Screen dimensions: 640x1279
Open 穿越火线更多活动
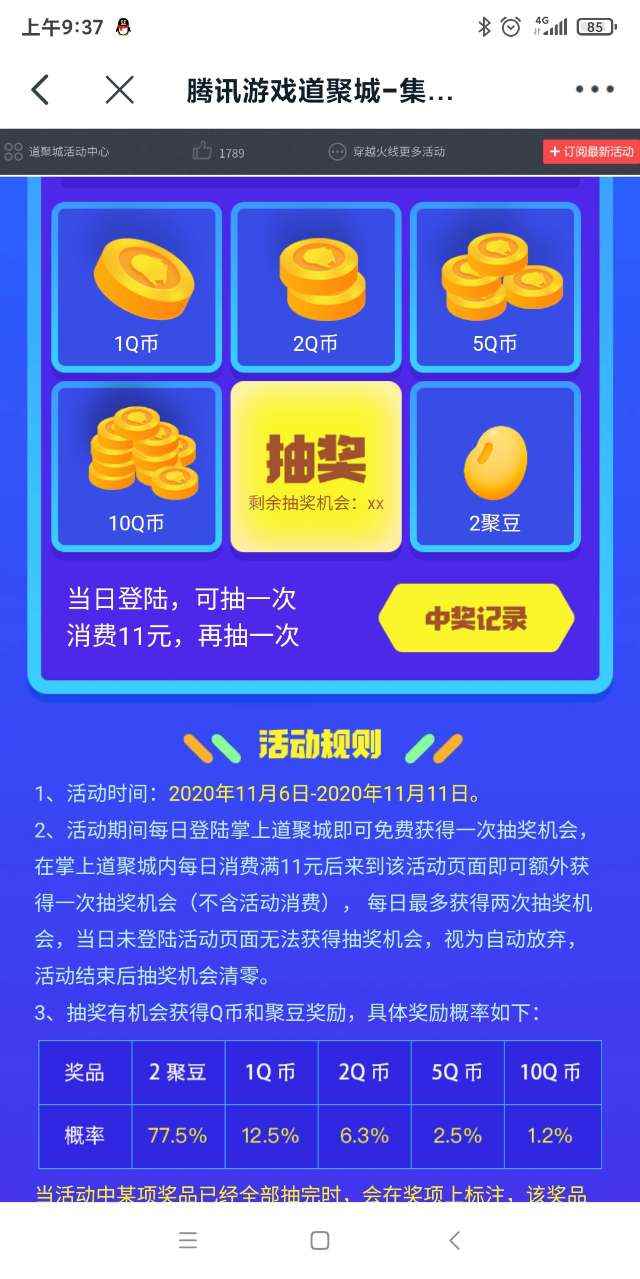(388, 152)
